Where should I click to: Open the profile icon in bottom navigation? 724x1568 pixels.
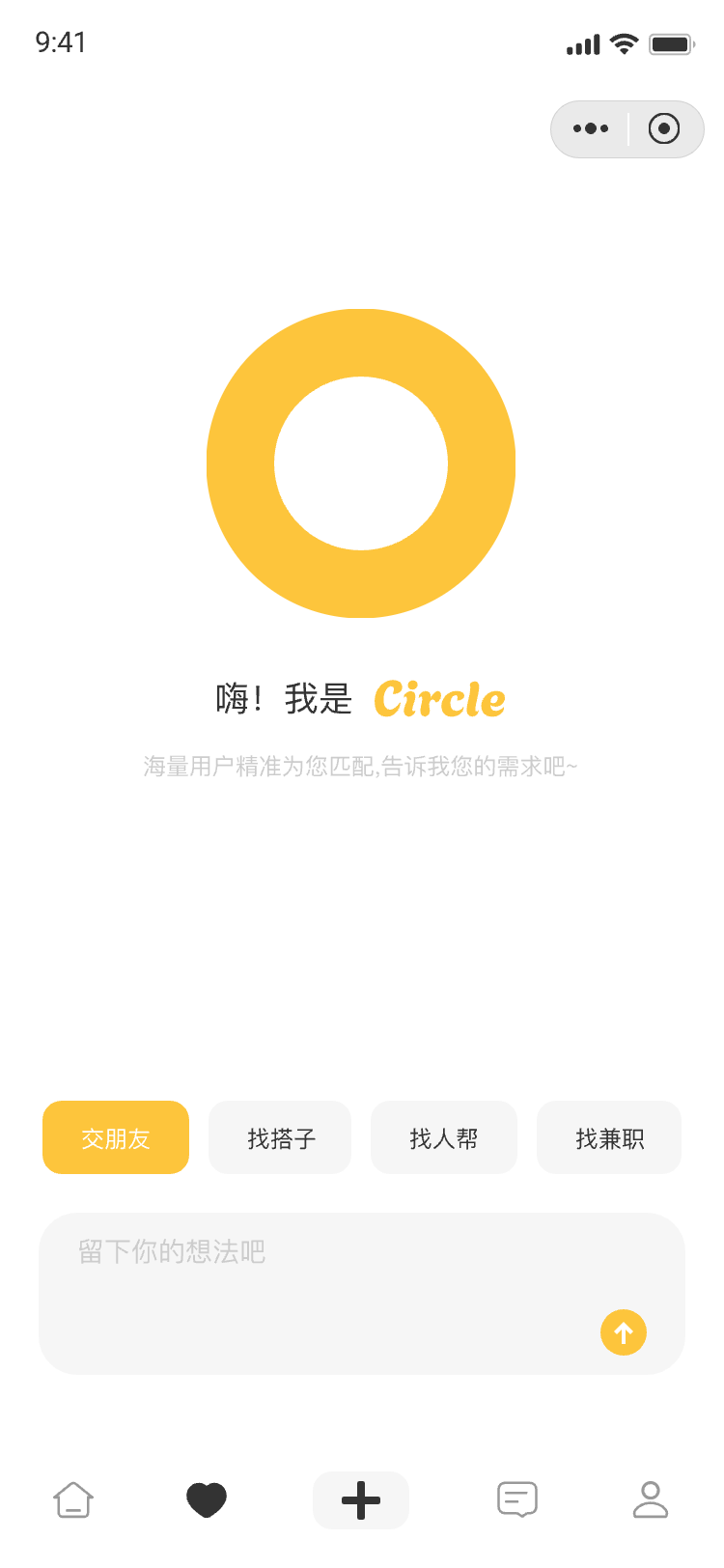(651, 1499)
